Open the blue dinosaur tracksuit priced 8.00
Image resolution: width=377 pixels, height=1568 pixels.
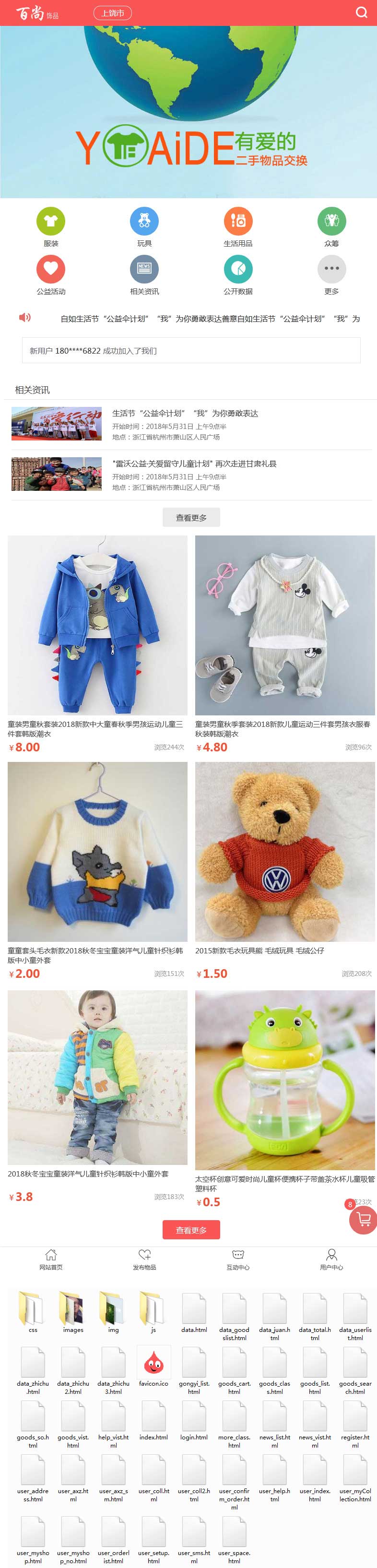(x=97, y=625)
